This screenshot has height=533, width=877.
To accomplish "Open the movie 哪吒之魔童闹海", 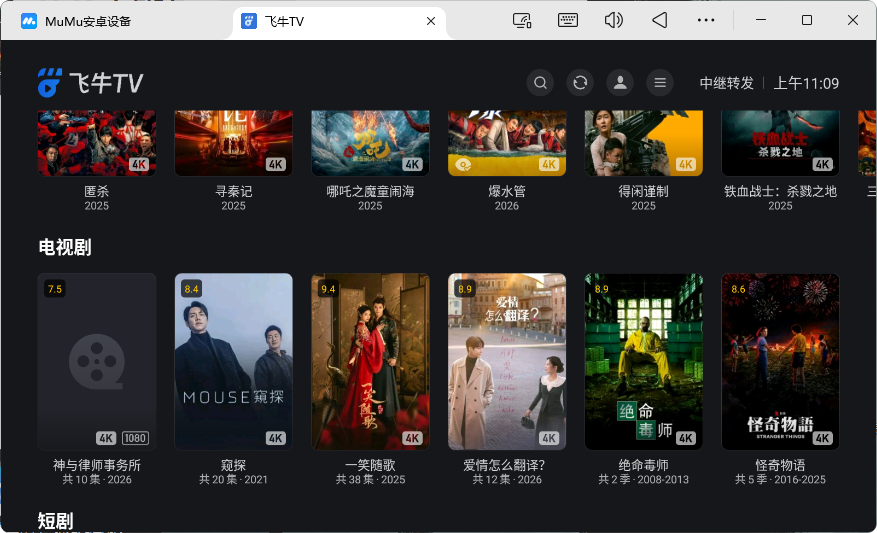I will pyautogui.click(x=370, y=145).
